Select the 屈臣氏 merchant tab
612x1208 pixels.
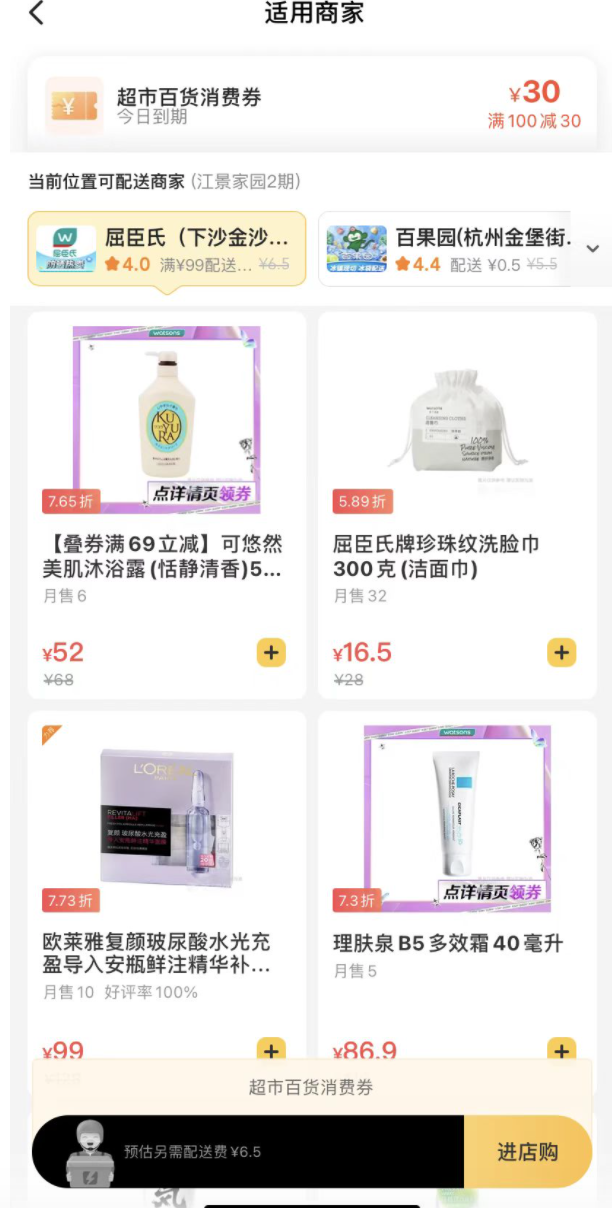coord(167,249)
